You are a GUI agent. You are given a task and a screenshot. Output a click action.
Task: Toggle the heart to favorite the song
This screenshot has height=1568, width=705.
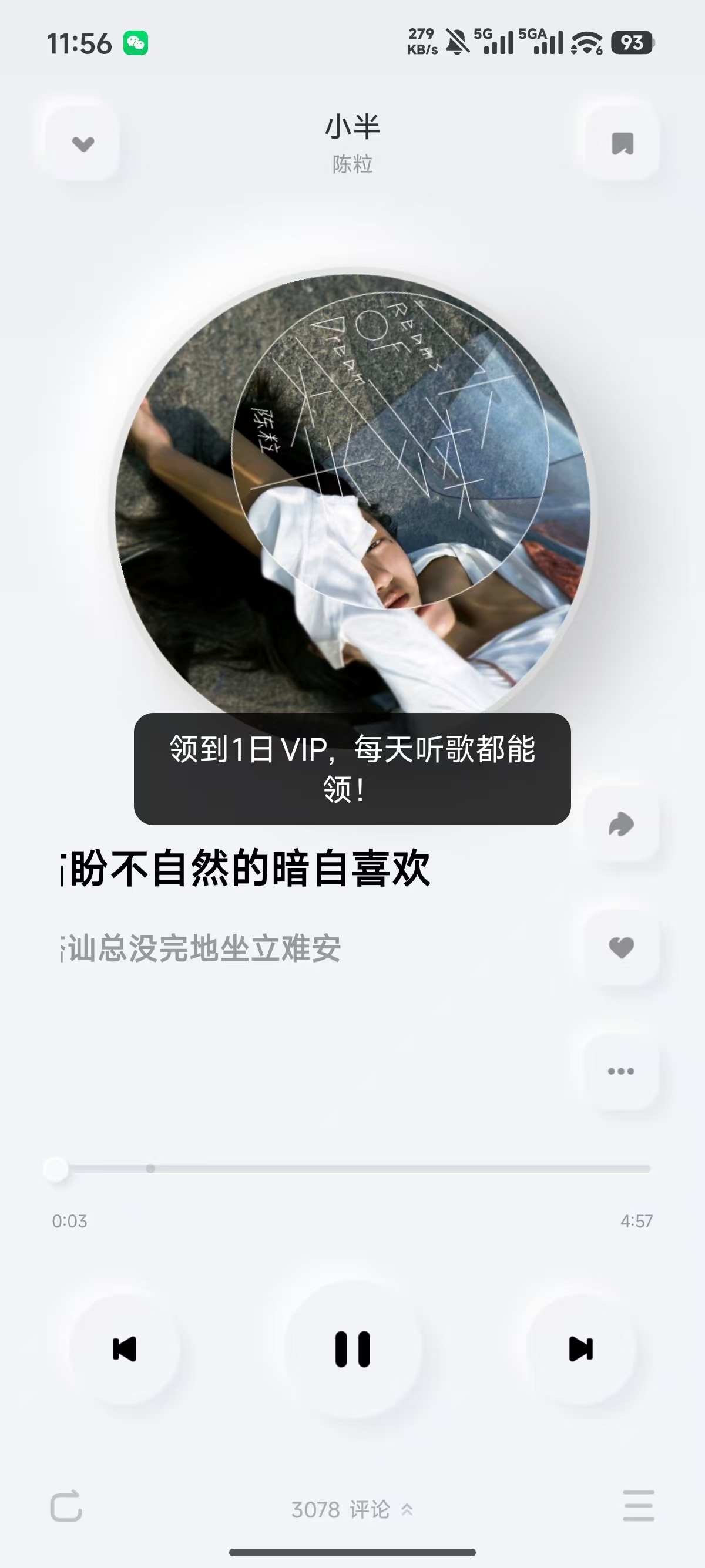(620, 949)
